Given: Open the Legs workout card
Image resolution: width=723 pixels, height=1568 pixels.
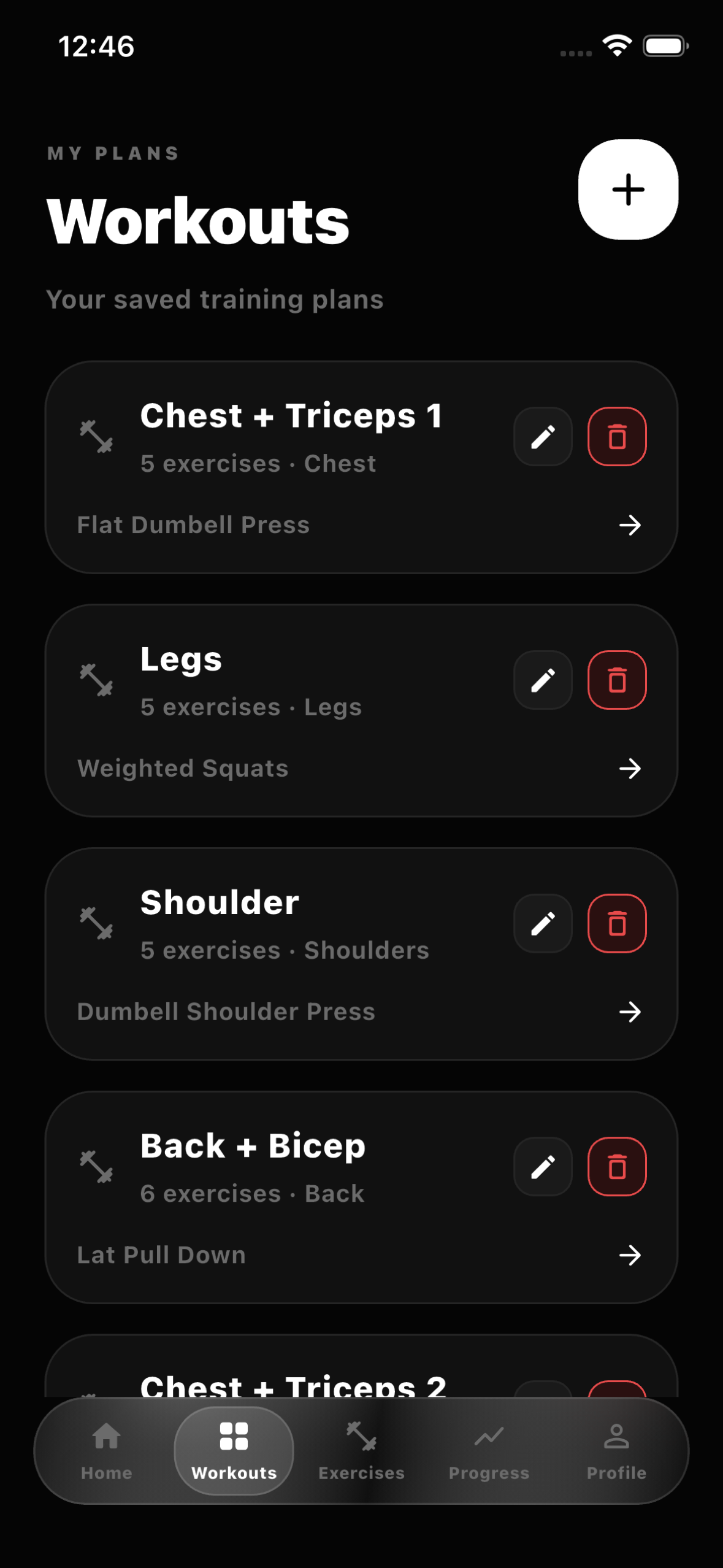Looking at the screenshot, I should [361, 710].
